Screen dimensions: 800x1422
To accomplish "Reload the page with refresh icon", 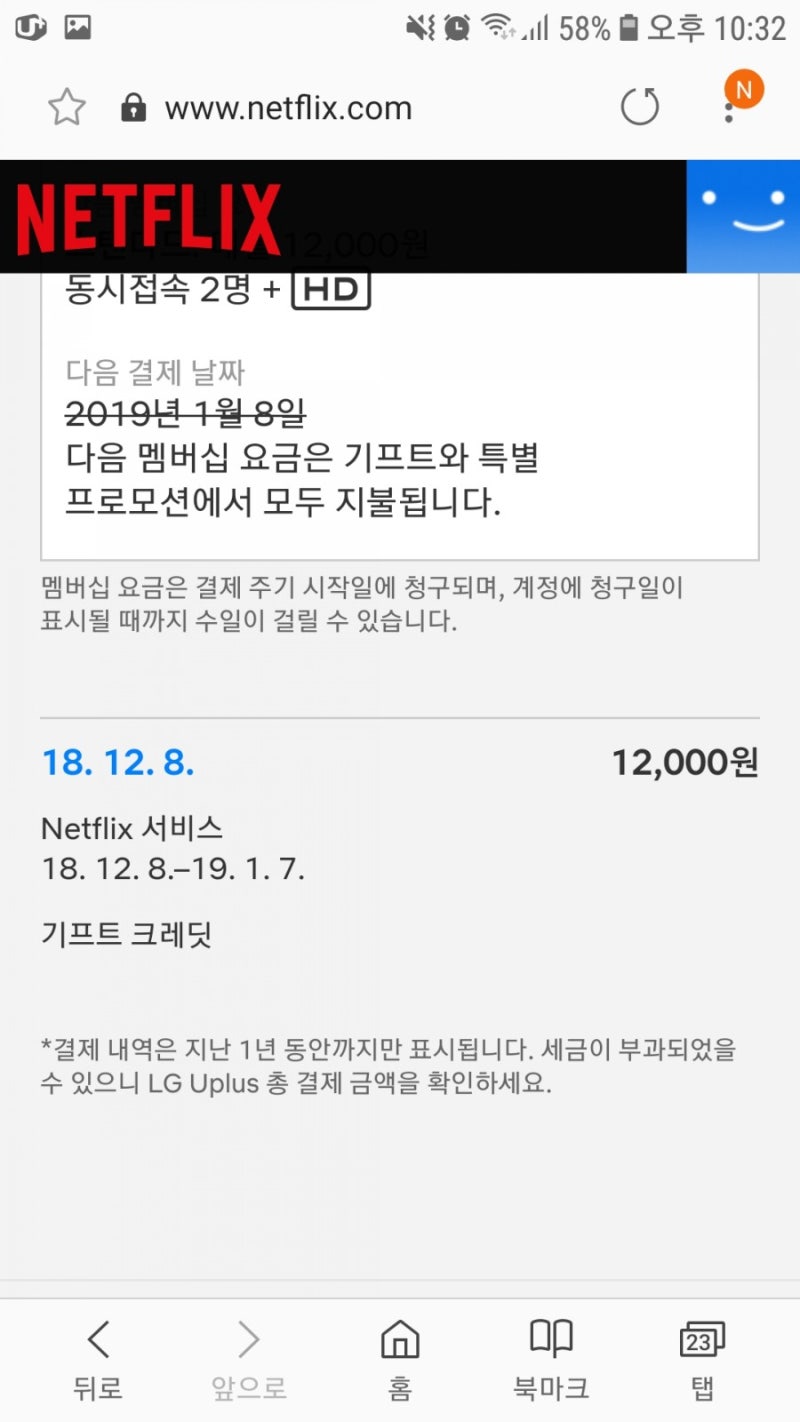I will click(x=641, y=106).
